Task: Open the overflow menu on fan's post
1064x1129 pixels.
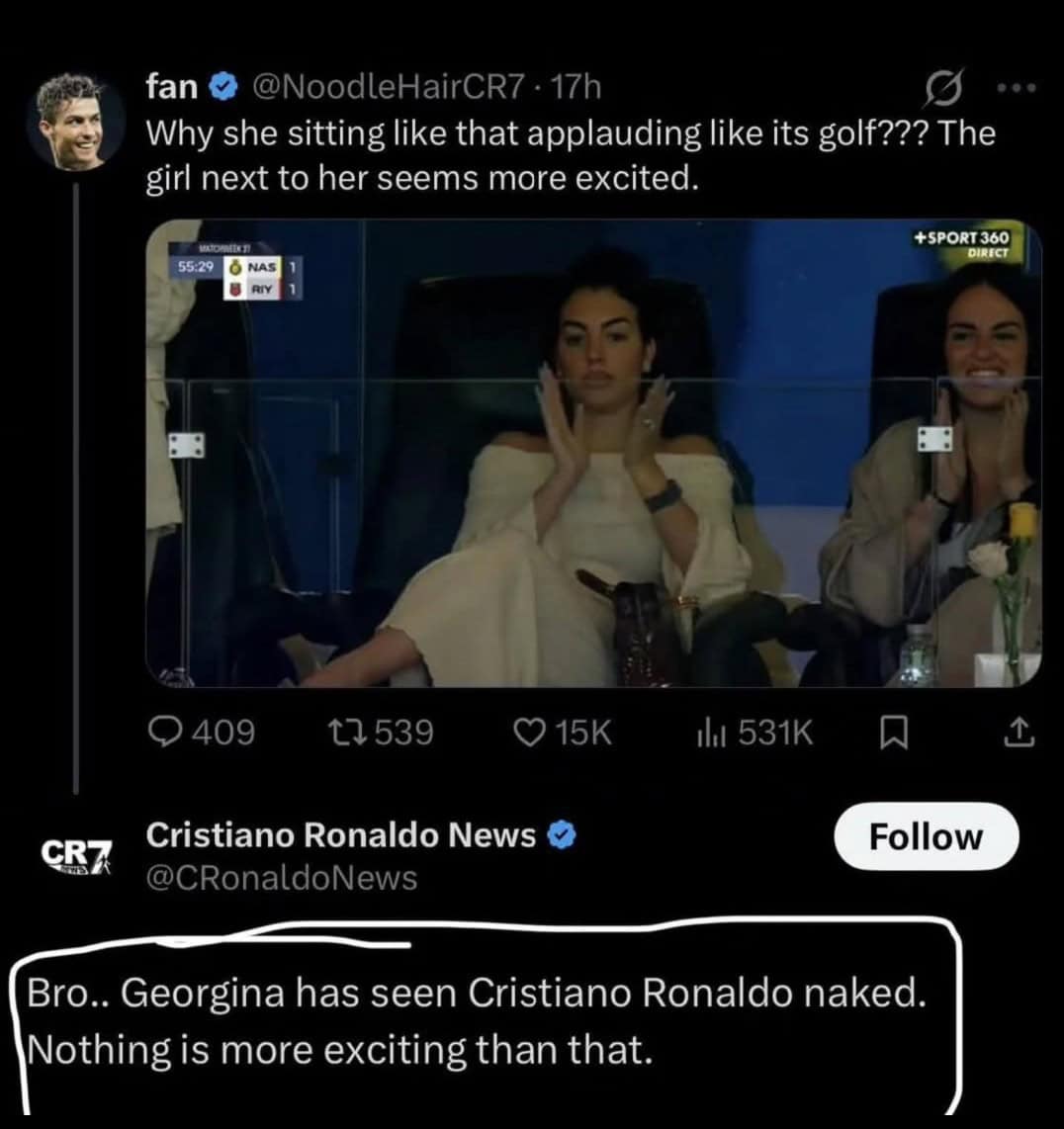Action: (1015, 87)
